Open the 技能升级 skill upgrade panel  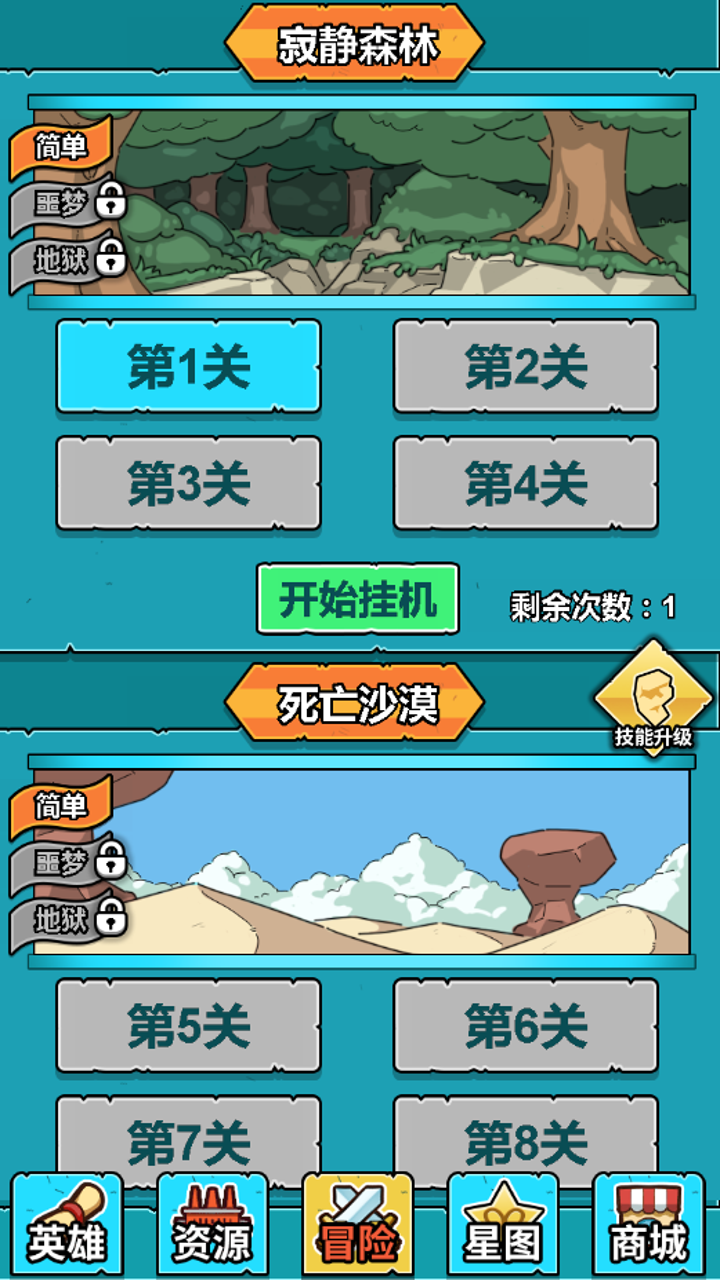pyautogui.click(x=652, y=698)
